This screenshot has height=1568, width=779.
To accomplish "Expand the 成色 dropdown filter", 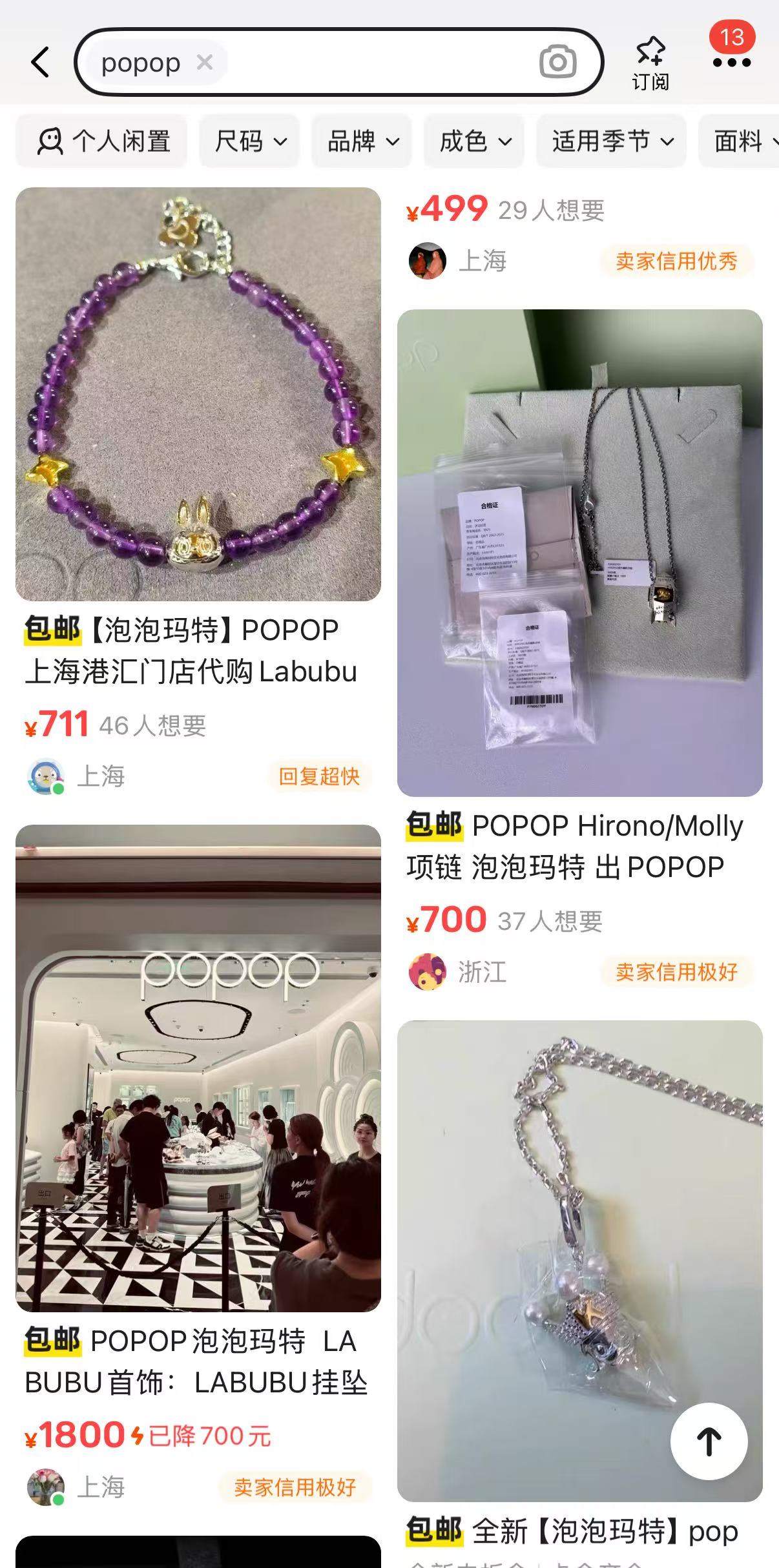I will [475, 141].
